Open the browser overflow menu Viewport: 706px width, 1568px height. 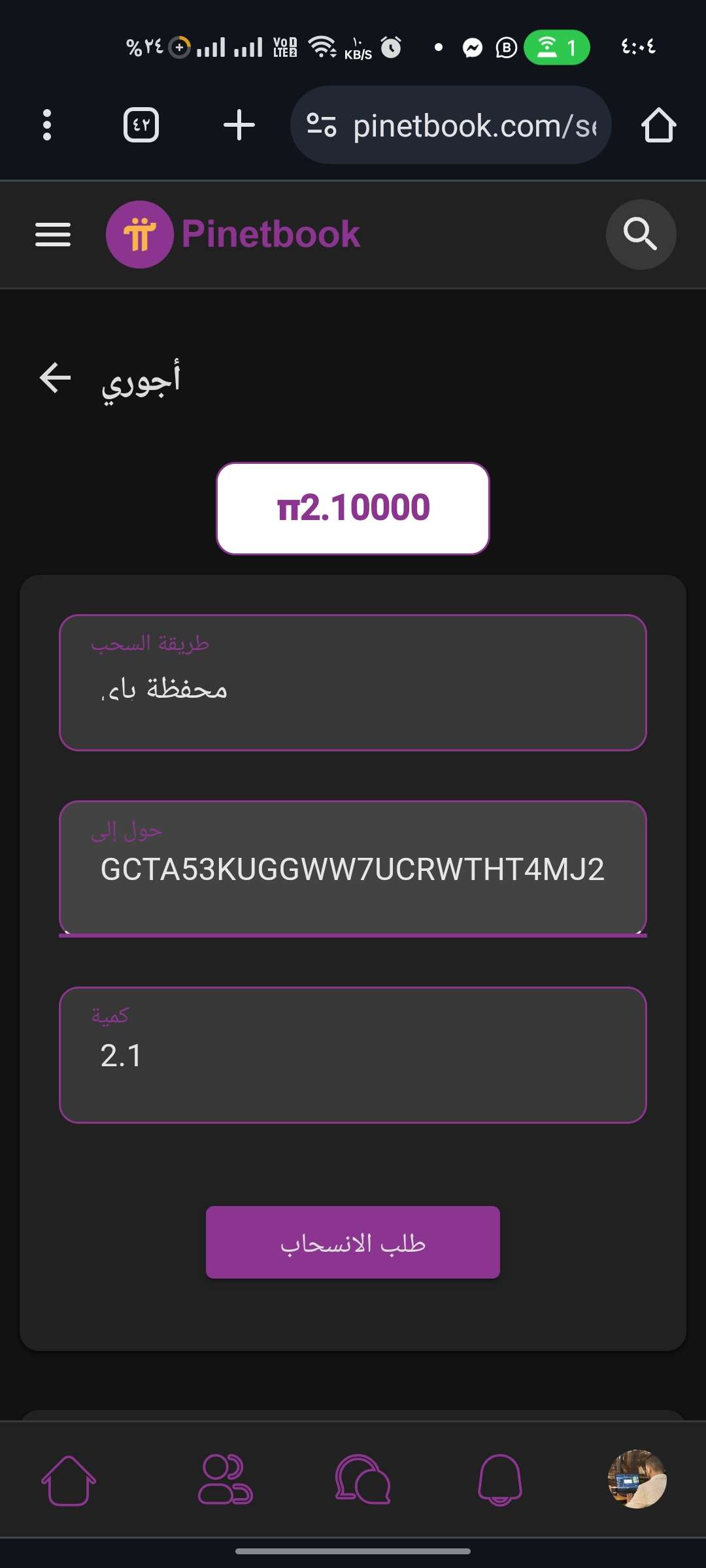tap(46, 125)
